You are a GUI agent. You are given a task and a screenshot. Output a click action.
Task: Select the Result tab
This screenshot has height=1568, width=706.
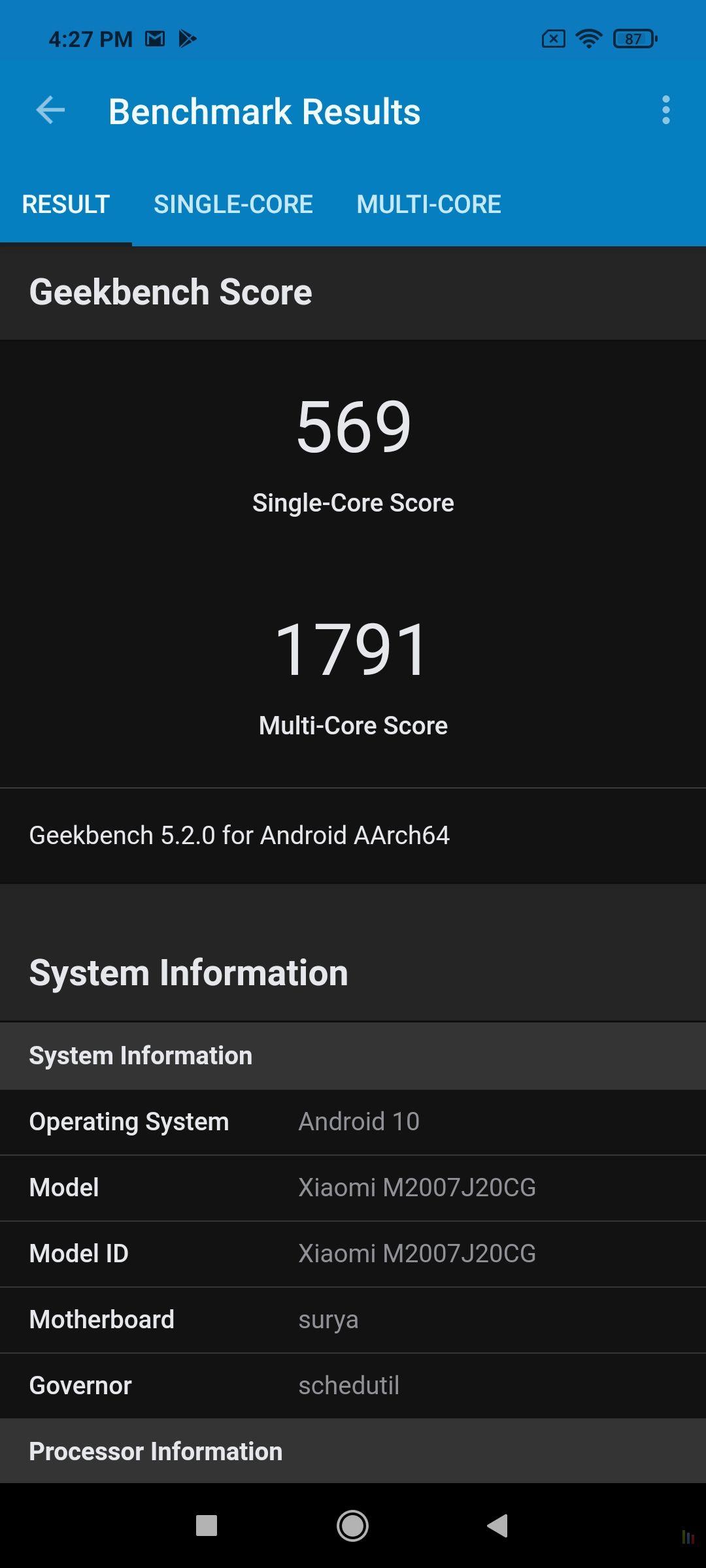(x=66, y=204)
